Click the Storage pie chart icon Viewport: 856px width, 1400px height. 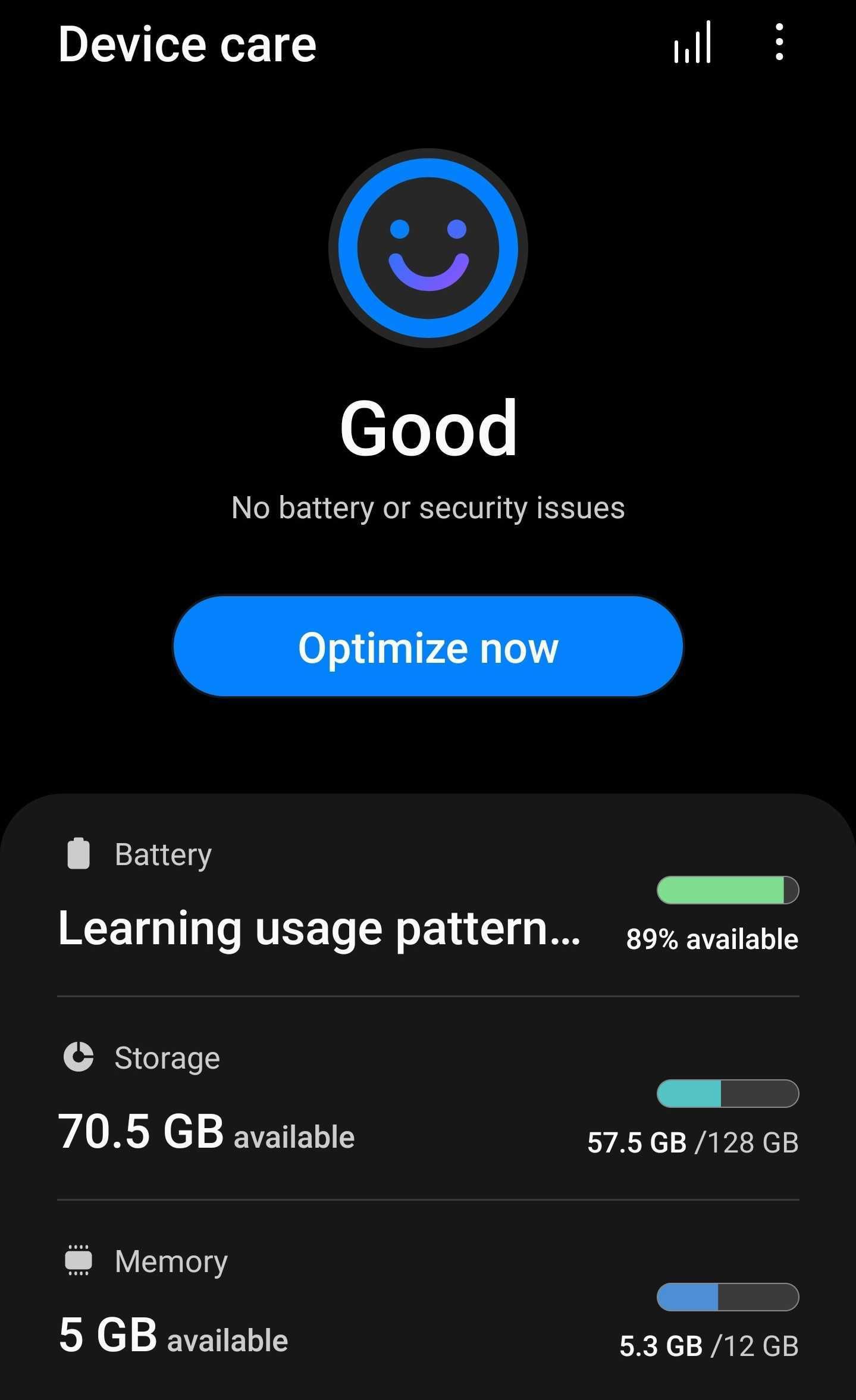(x=78, y=1058)
